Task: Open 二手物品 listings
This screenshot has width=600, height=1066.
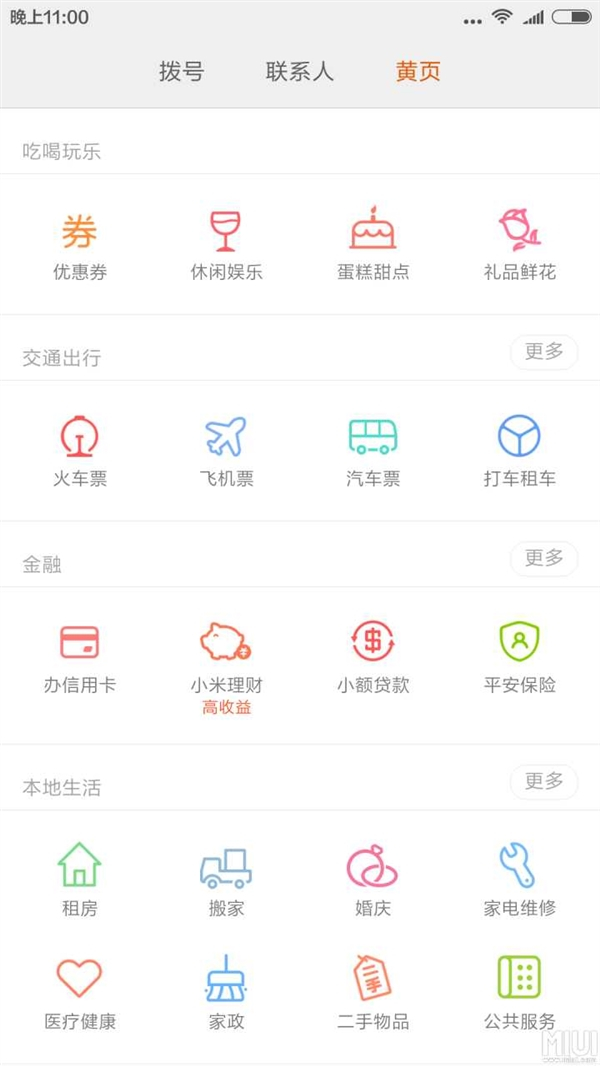Action: (373, 993)
